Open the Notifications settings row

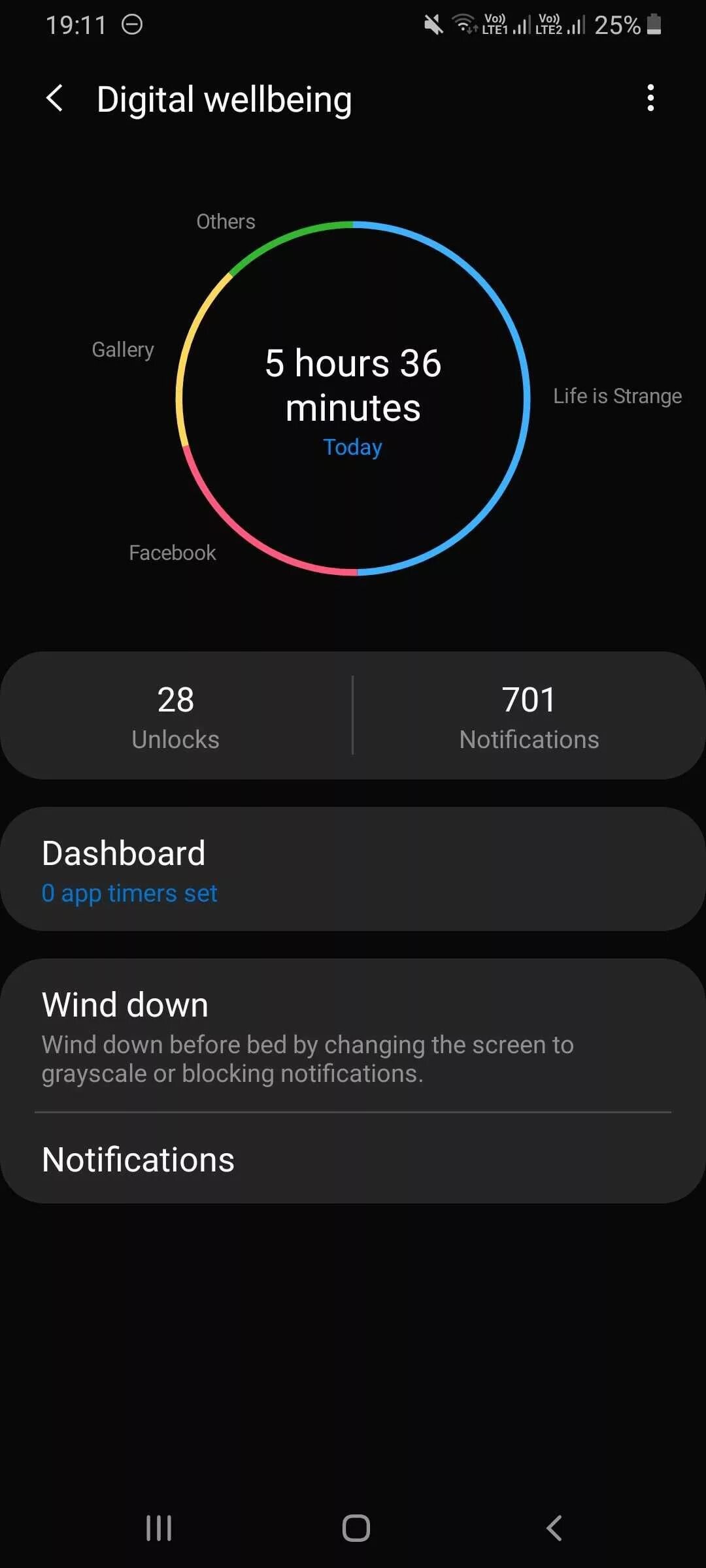[x=353, y=1160]
